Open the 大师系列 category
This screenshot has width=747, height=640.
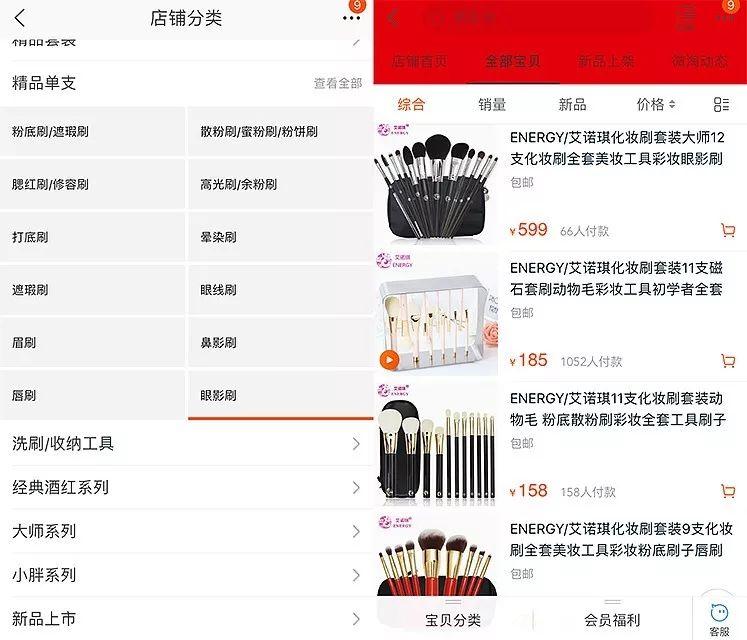click(185, 531)
